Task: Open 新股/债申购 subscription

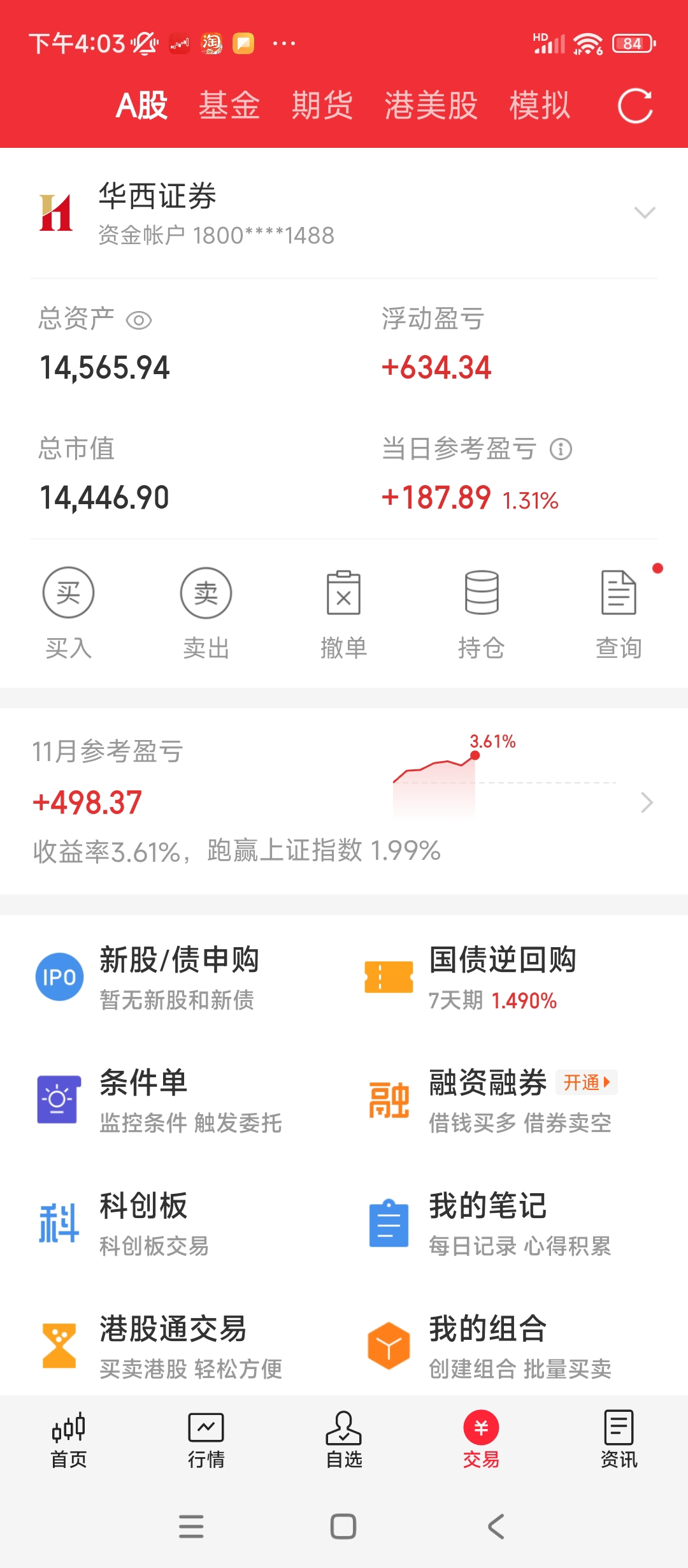Action: (178, 977)
